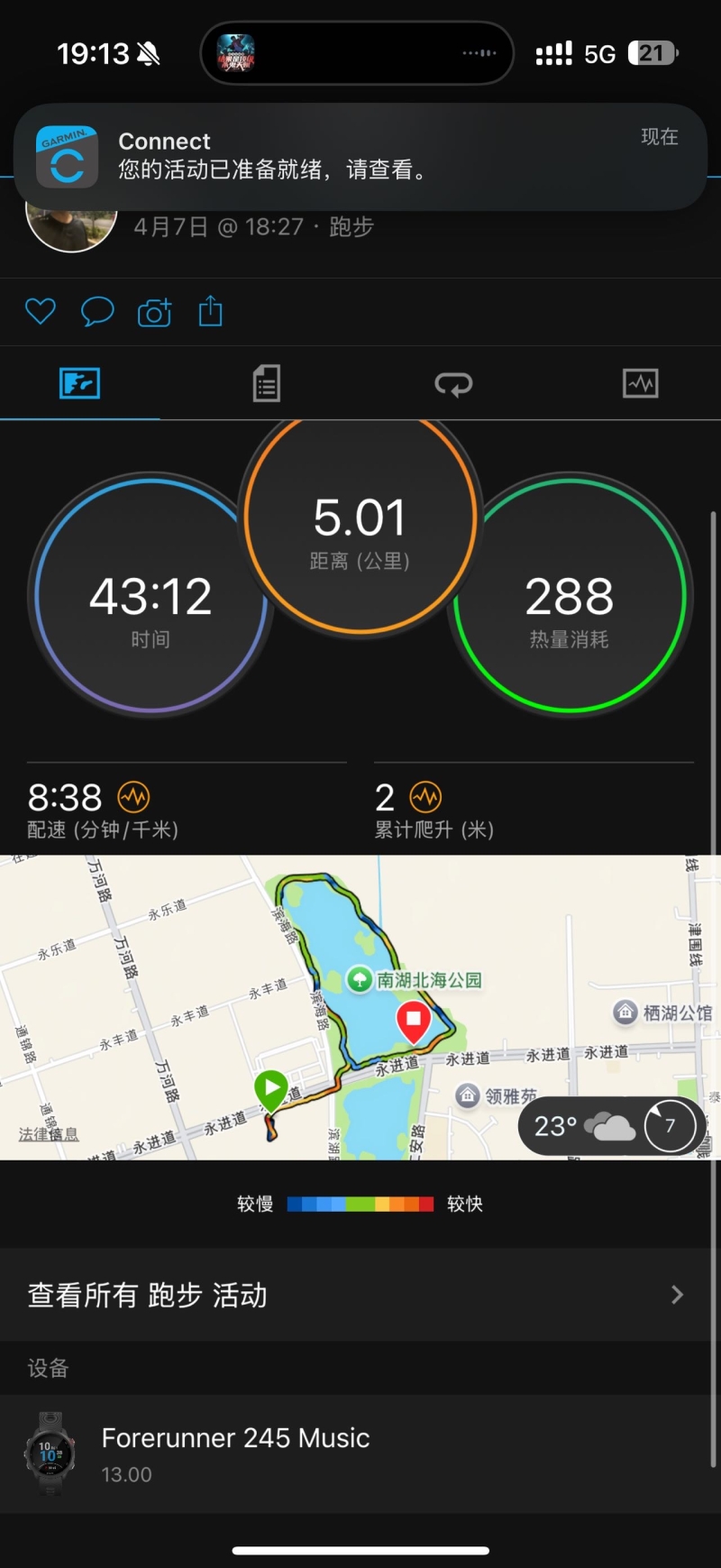Open the elevation gain chart icon
721x1568 pixels.
coord(425,797)
